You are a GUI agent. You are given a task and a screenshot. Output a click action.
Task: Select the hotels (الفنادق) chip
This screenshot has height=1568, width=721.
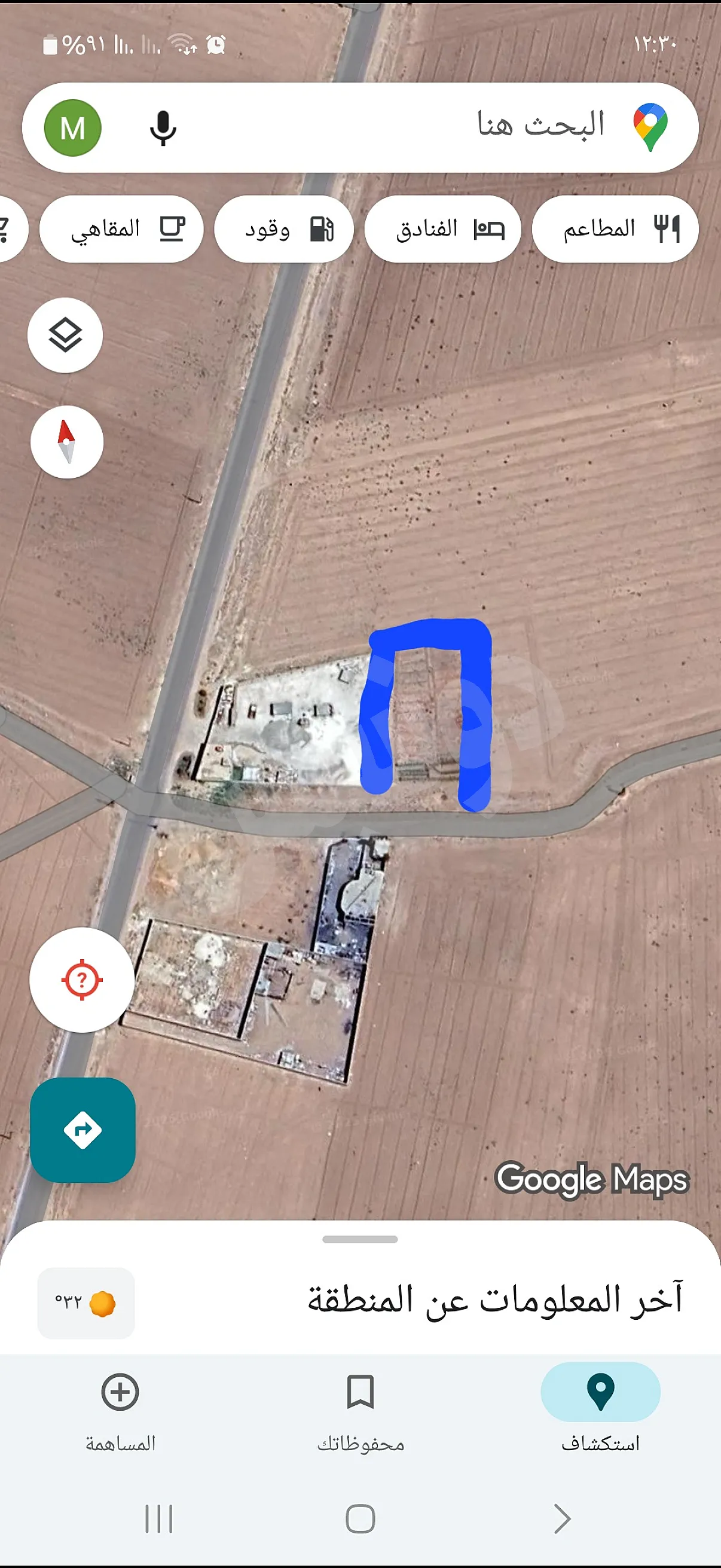coord(443,229)
